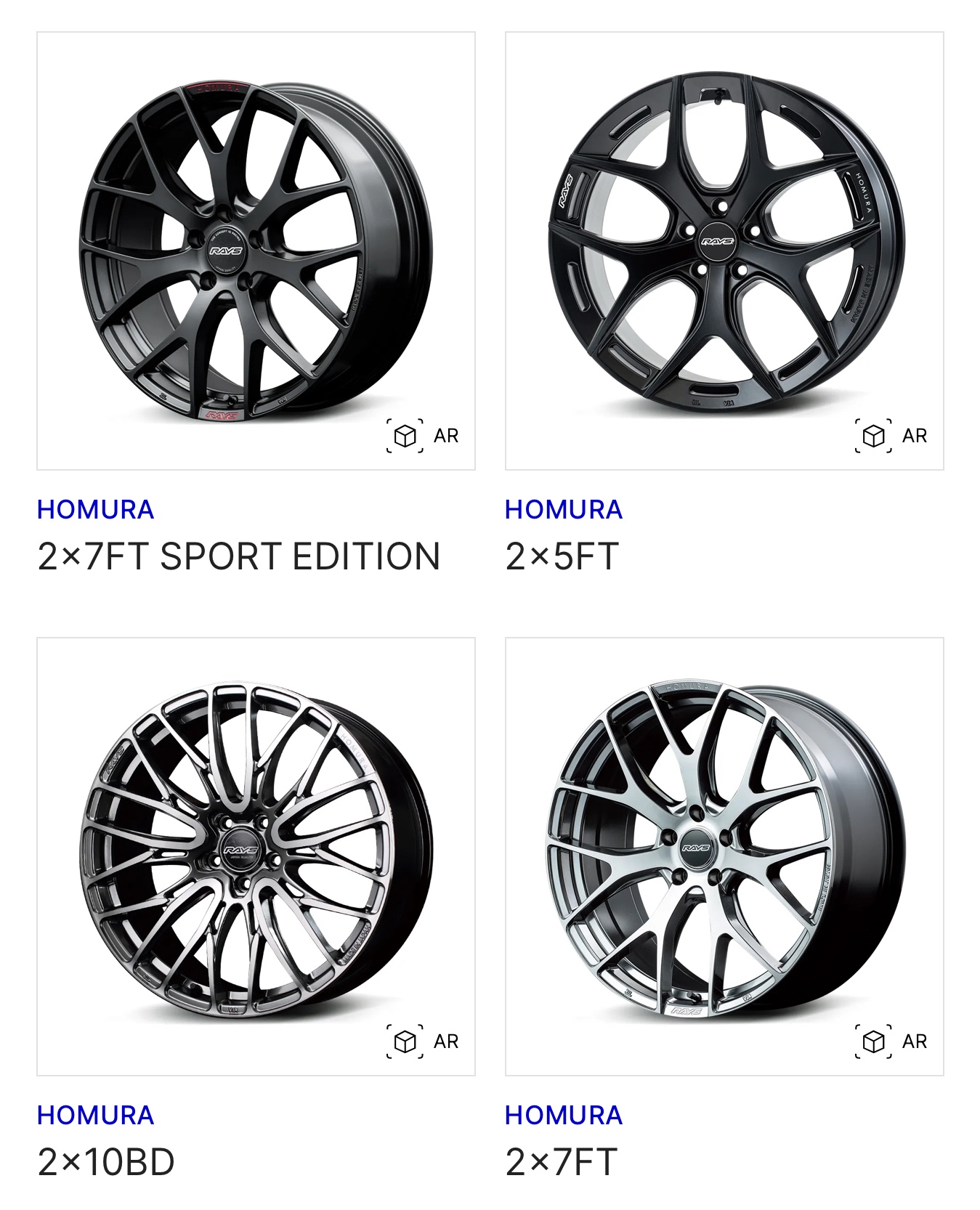Open the HOMURA 2×10BD wheel tile
Viewport: 980px width, 1210px height.
(x=256, y=856)
